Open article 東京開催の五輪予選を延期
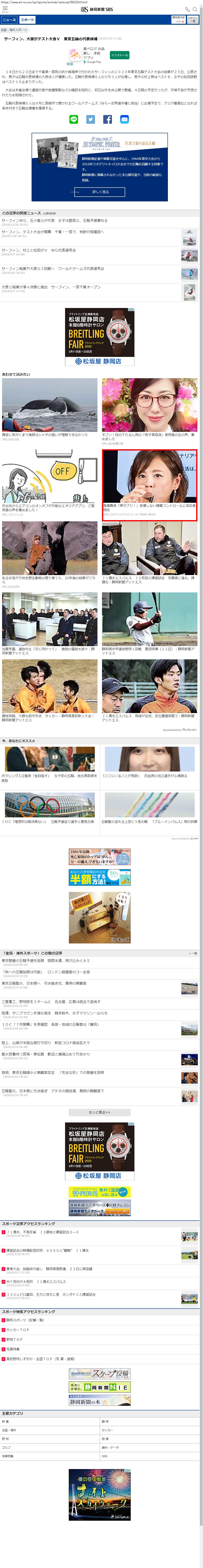This screenshot has height=1568, width=203. click(46, 961)
